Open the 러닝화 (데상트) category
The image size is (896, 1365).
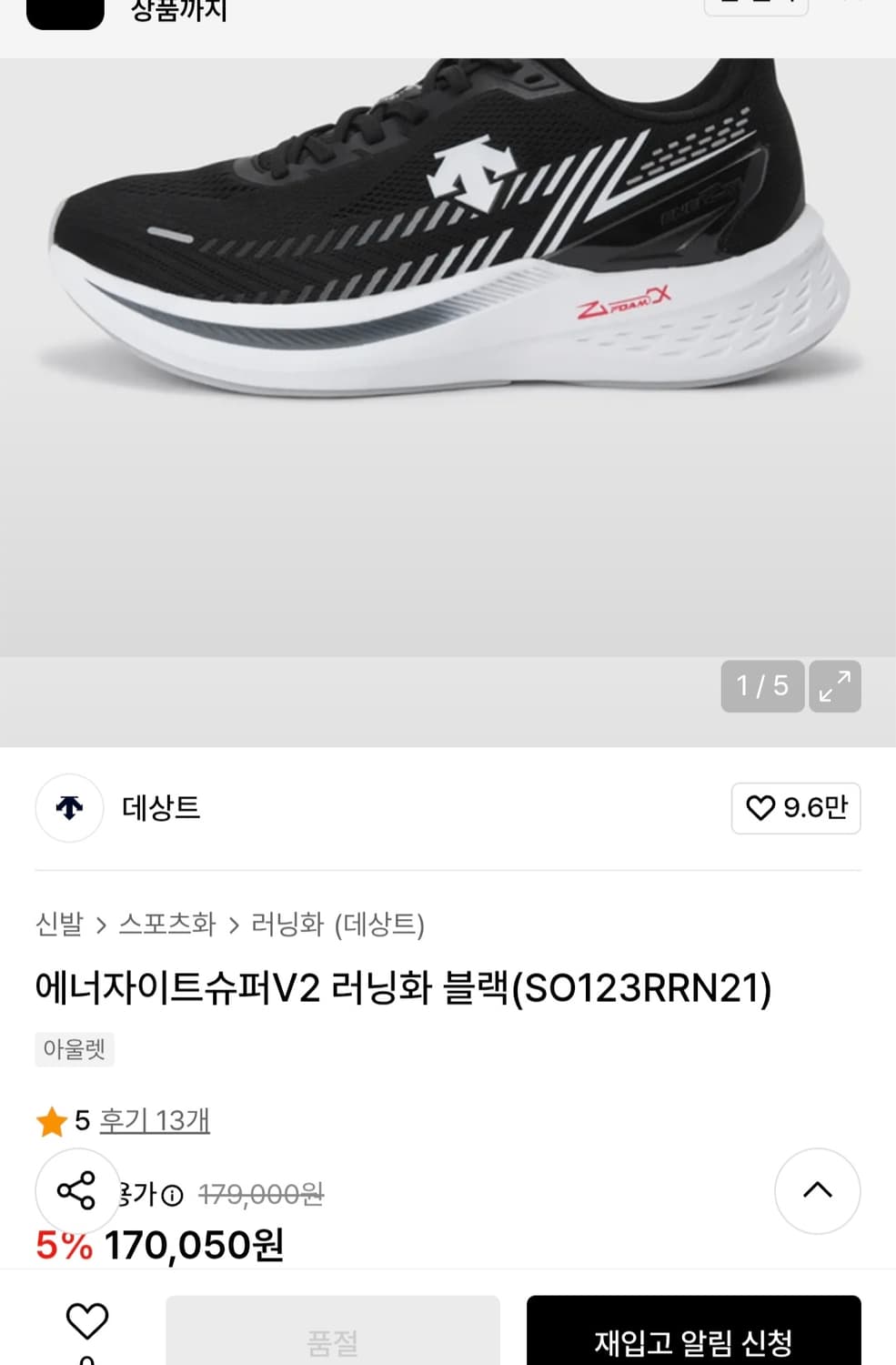click(x=337, y=925)
